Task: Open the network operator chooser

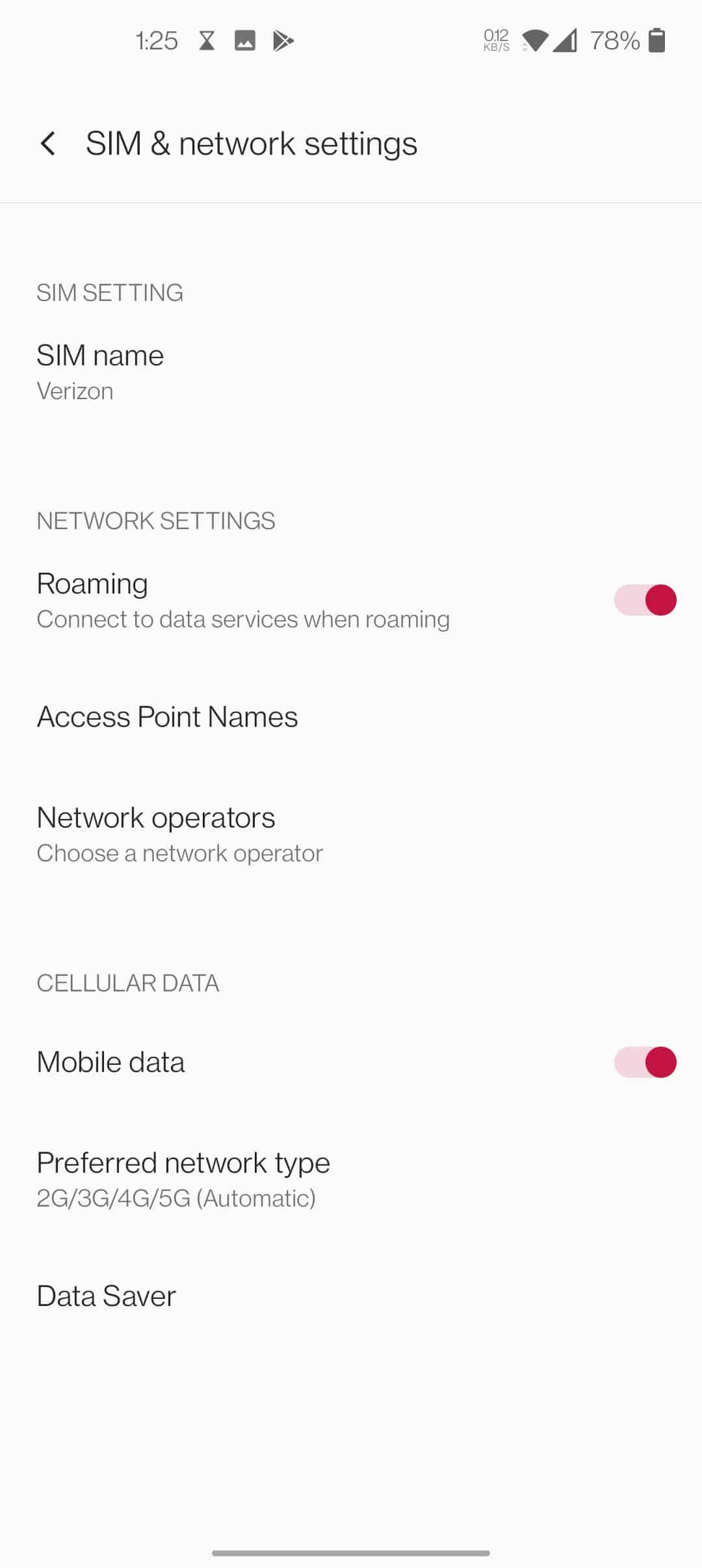Action: click(156, 832)
